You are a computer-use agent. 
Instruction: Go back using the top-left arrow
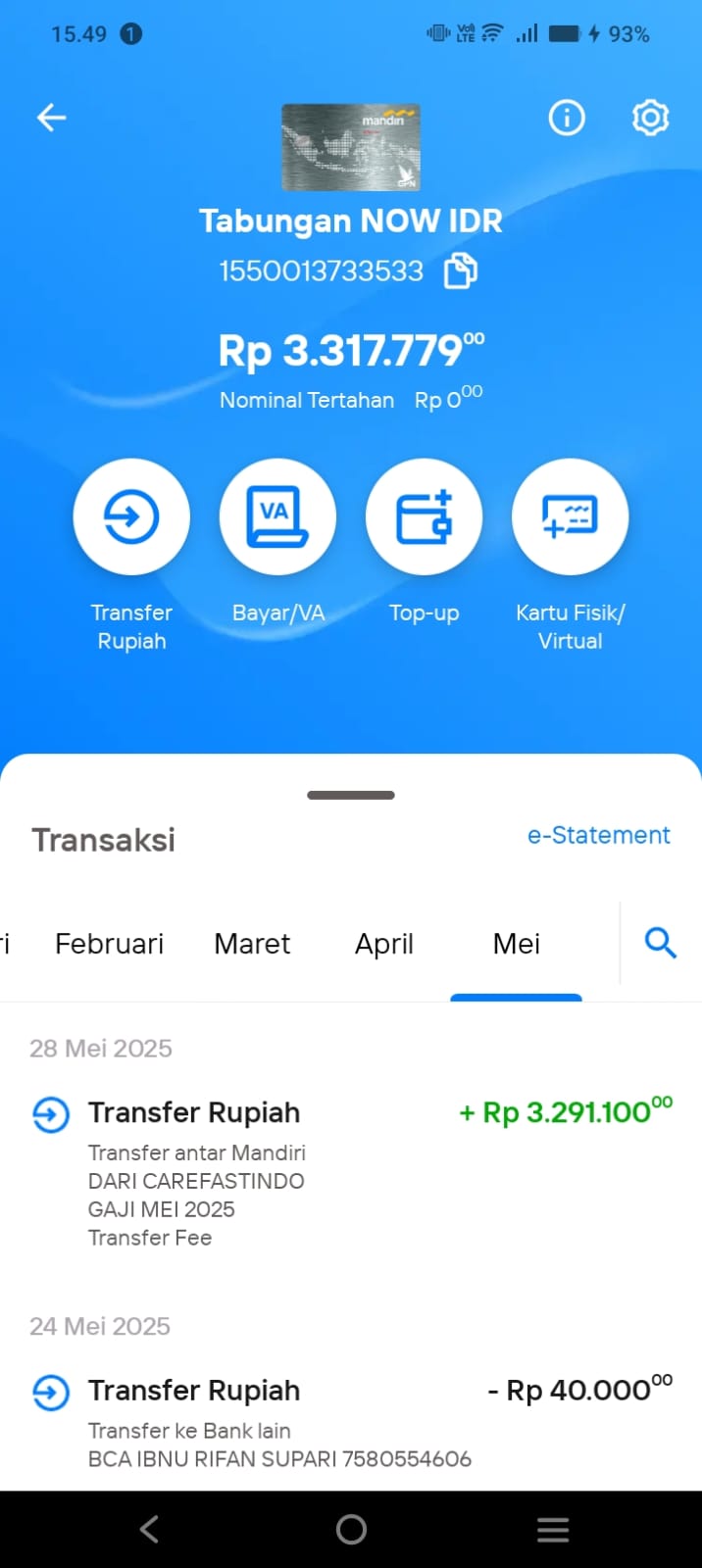tap(51, 118)
